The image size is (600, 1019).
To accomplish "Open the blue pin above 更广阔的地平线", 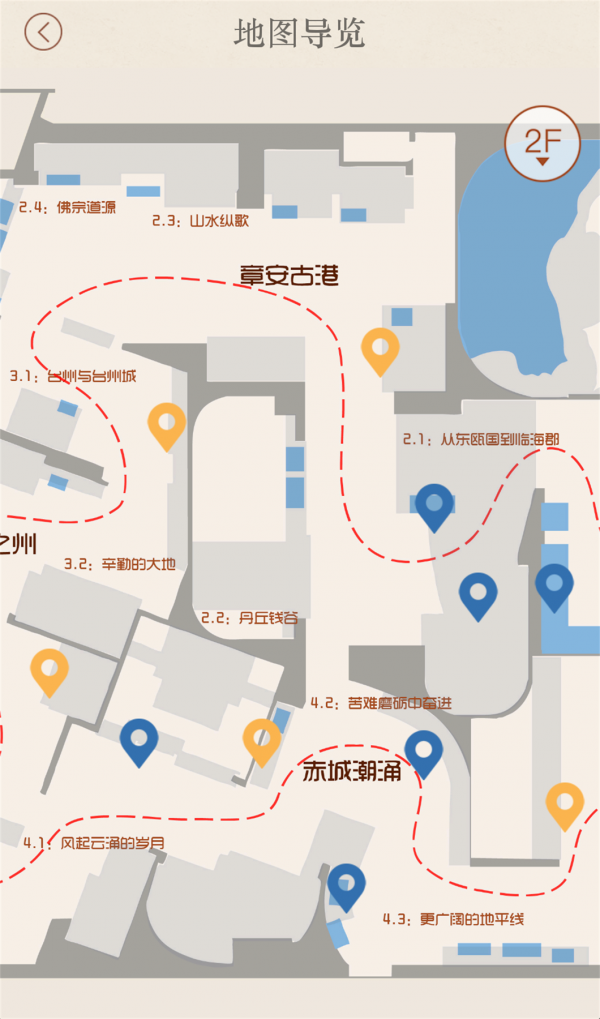I will pyautogui.click(x=346, y=884).
